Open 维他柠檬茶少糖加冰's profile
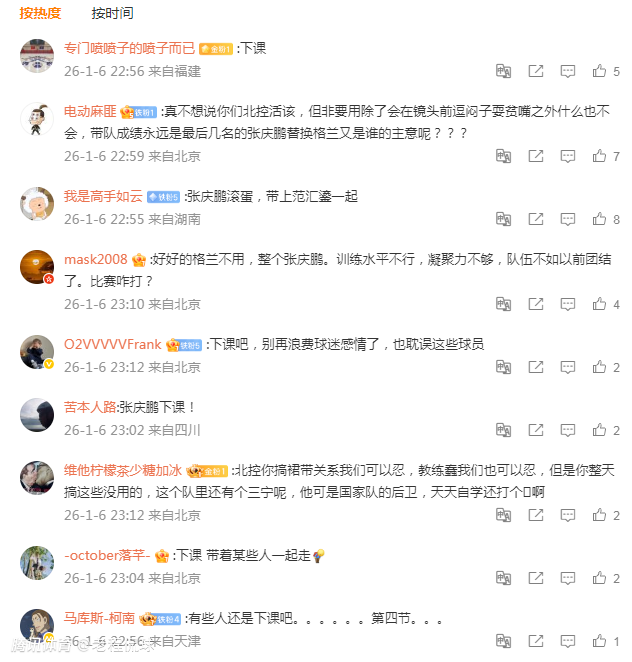The image size is (632, 662). pyautogui.click(x=123, y=470)
